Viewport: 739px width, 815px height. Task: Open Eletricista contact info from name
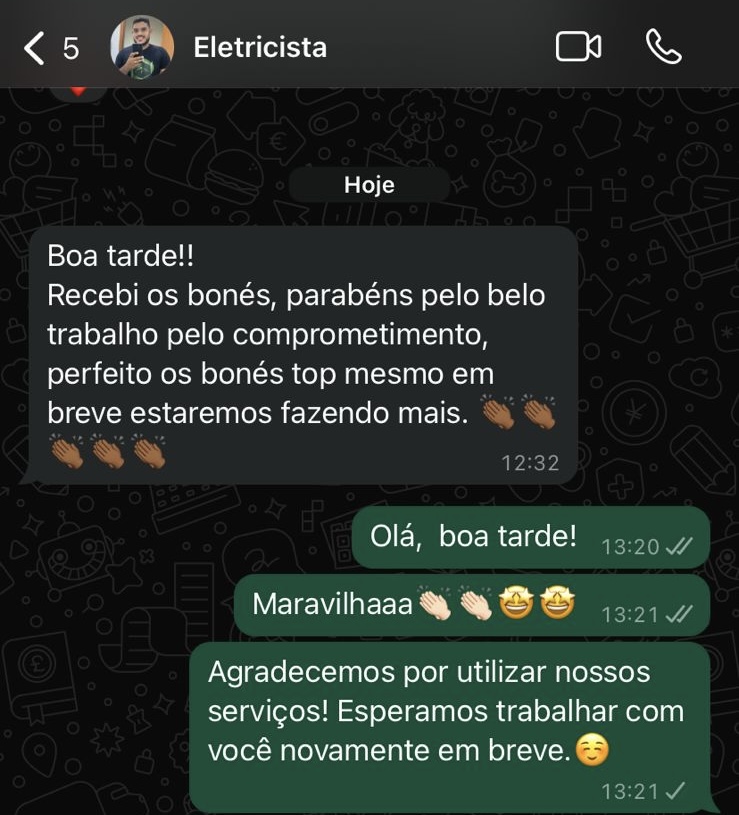click(259, 48)
